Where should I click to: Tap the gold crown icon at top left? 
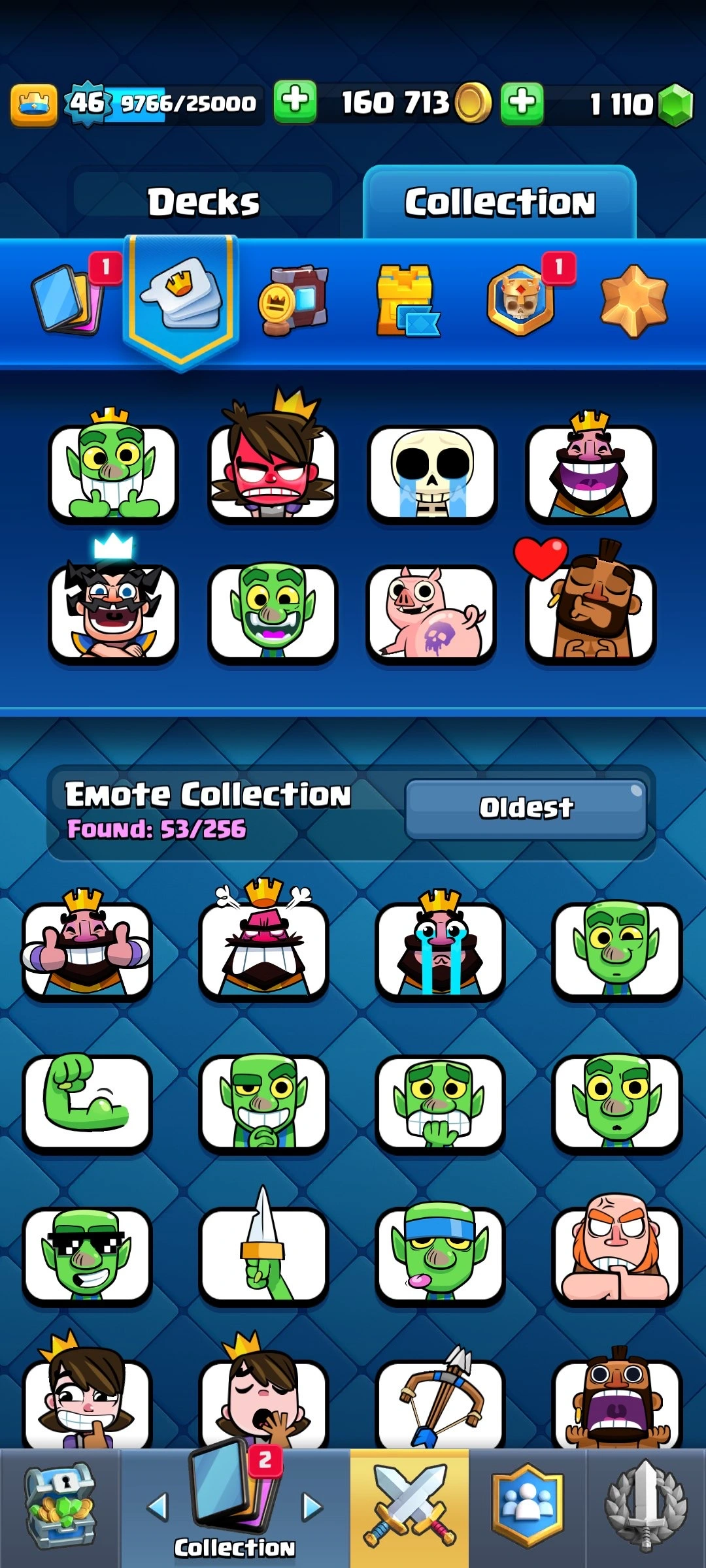coord(33,105)
